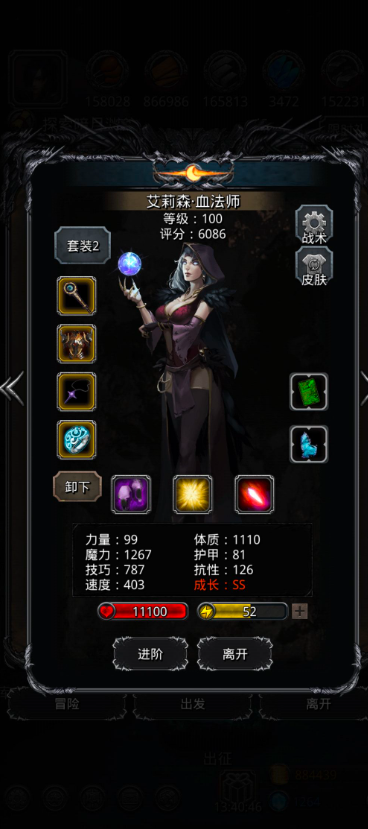
Task: Switch equipment via 套装2 button
Action: coord(82,245)
